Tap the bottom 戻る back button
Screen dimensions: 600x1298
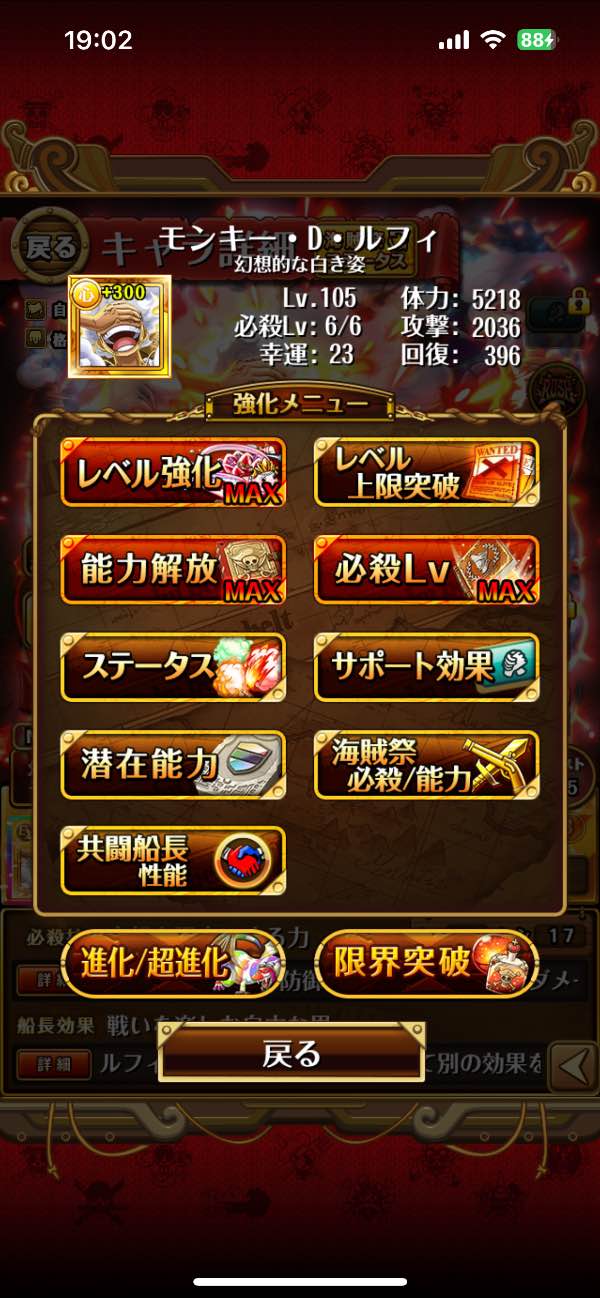click(291, 1052)
